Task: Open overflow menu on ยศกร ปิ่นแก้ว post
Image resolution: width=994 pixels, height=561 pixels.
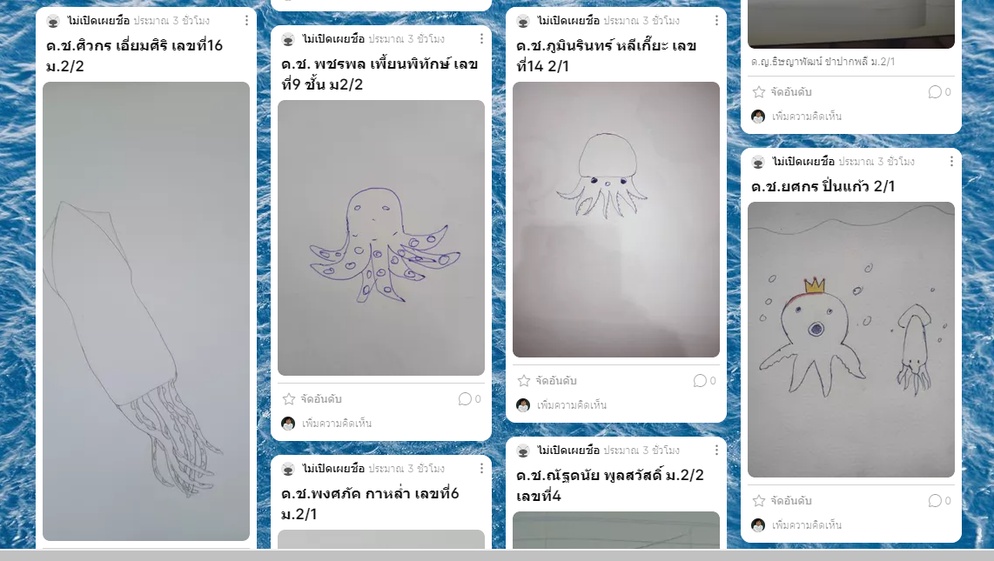Action: tap(951, 161)
